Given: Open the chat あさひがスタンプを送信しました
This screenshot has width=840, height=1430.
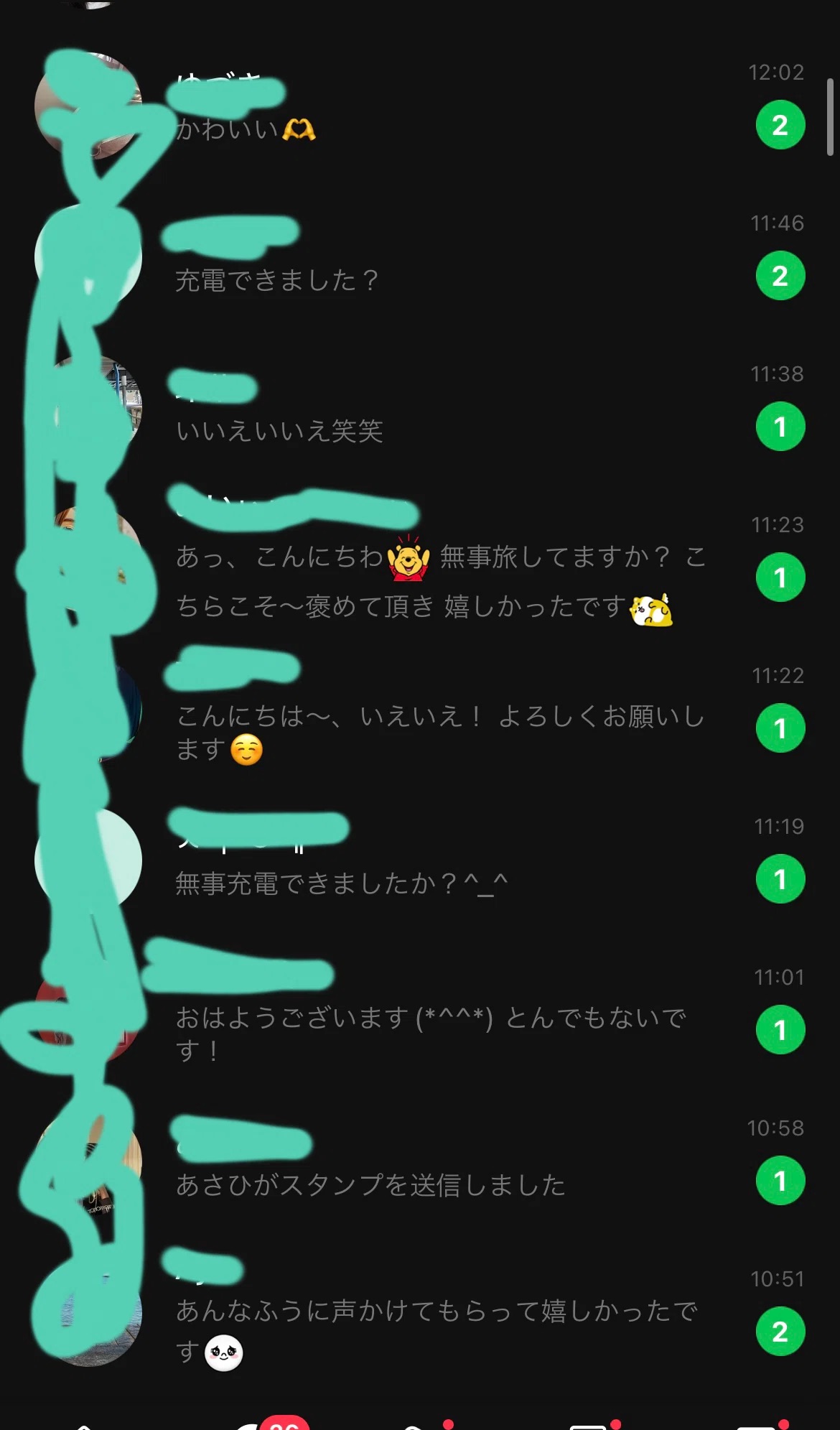Looking at the screenshot, I should (420, 1161).
